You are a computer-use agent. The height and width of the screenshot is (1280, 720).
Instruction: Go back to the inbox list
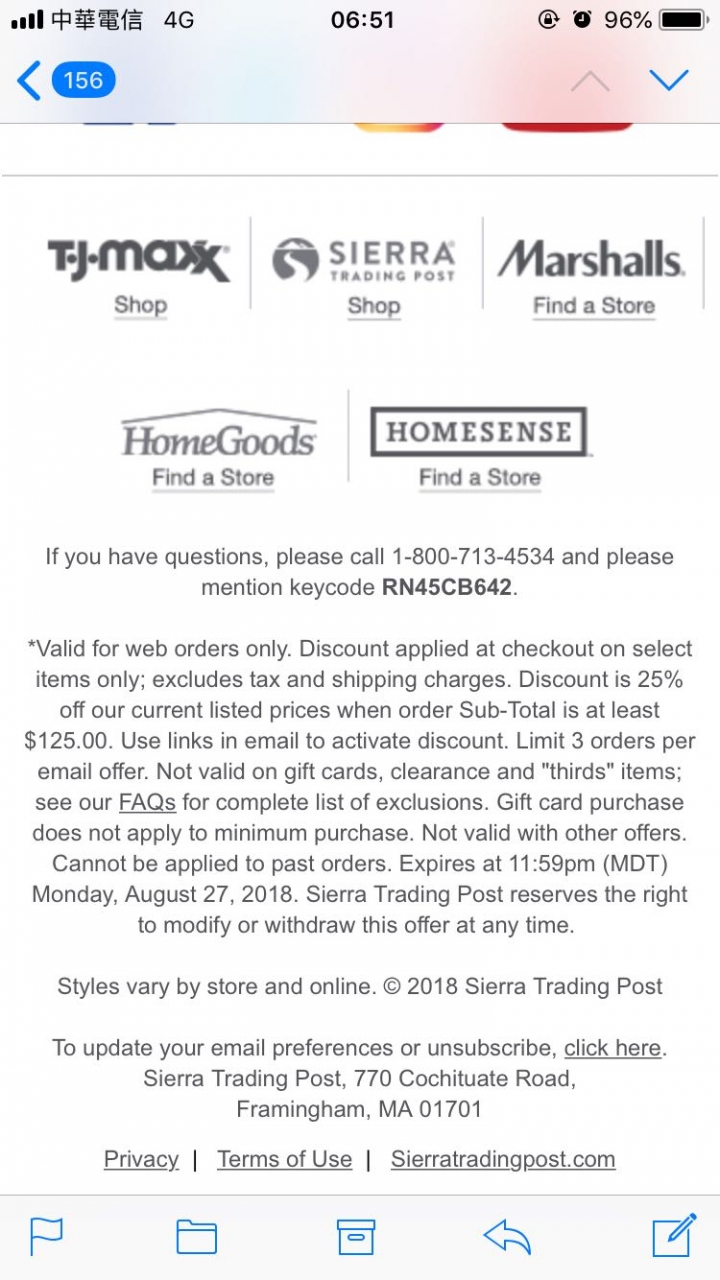66,81
